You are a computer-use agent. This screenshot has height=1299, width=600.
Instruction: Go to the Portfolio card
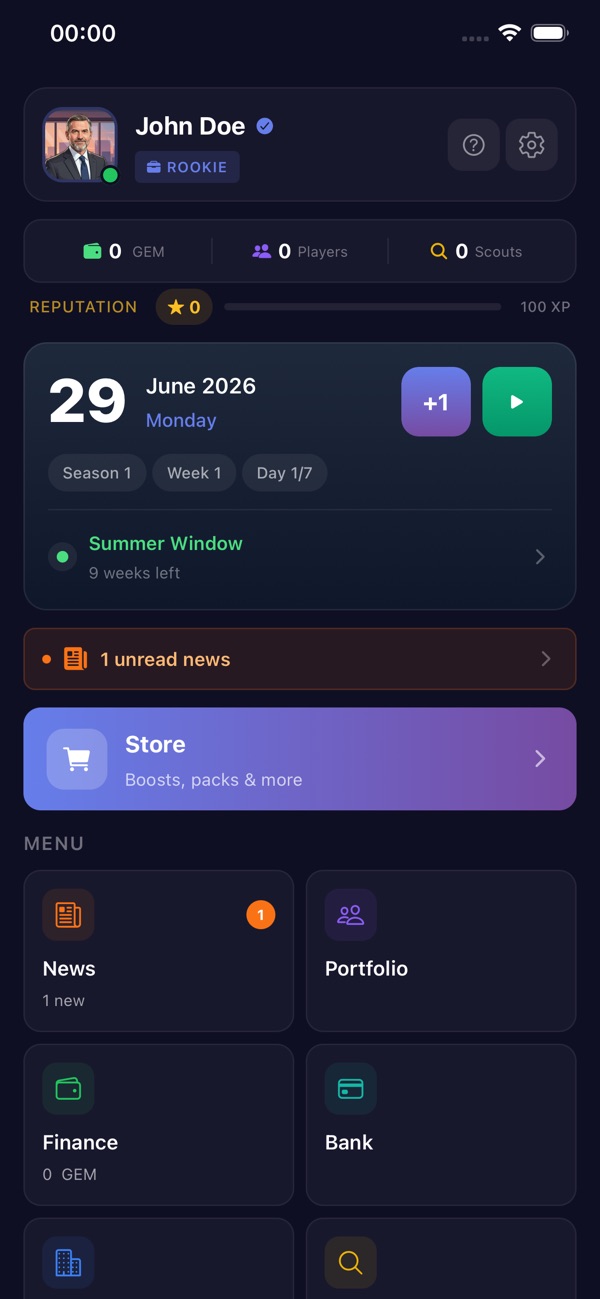point(441,951)
